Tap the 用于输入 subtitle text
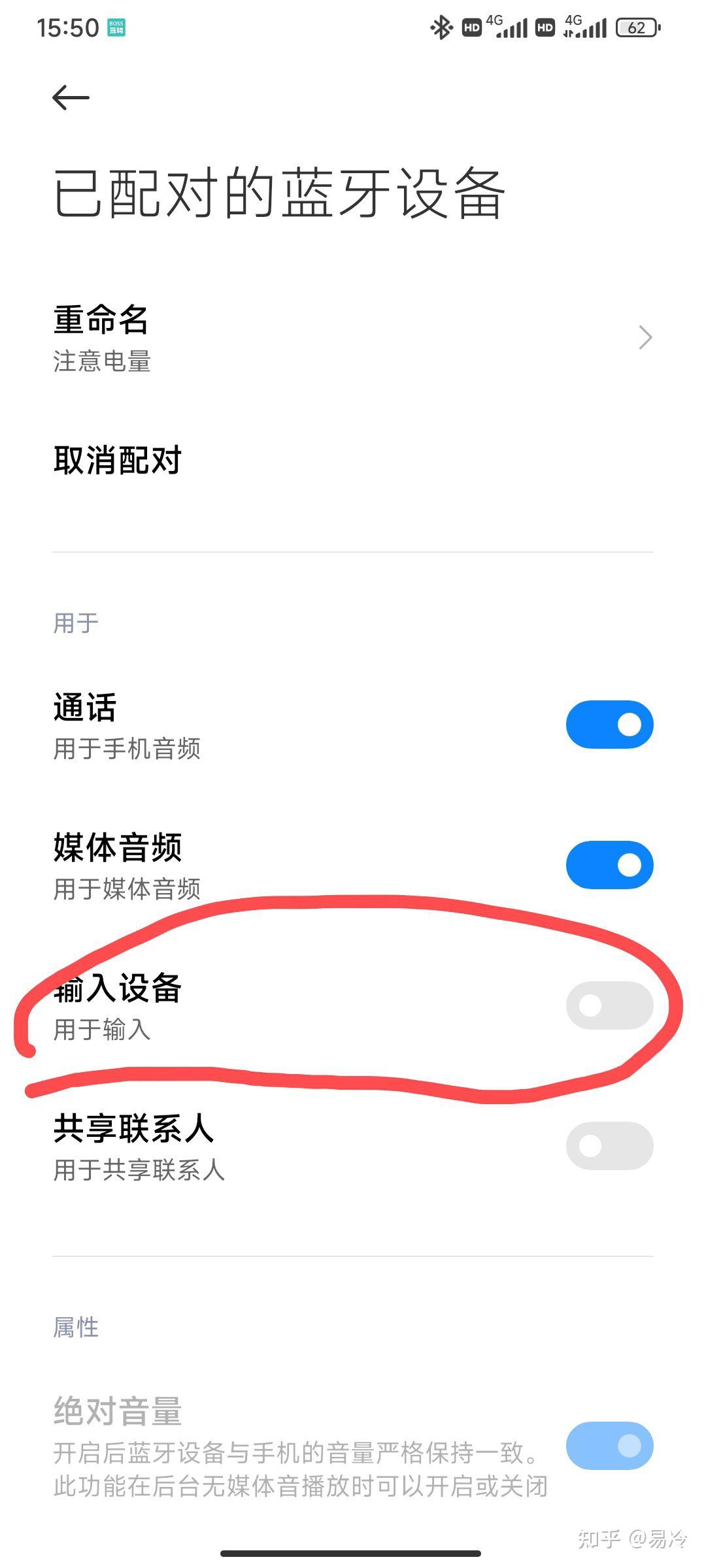Image resolution: width=706 pixels, height=1568 pixels. click(103, 1030)
